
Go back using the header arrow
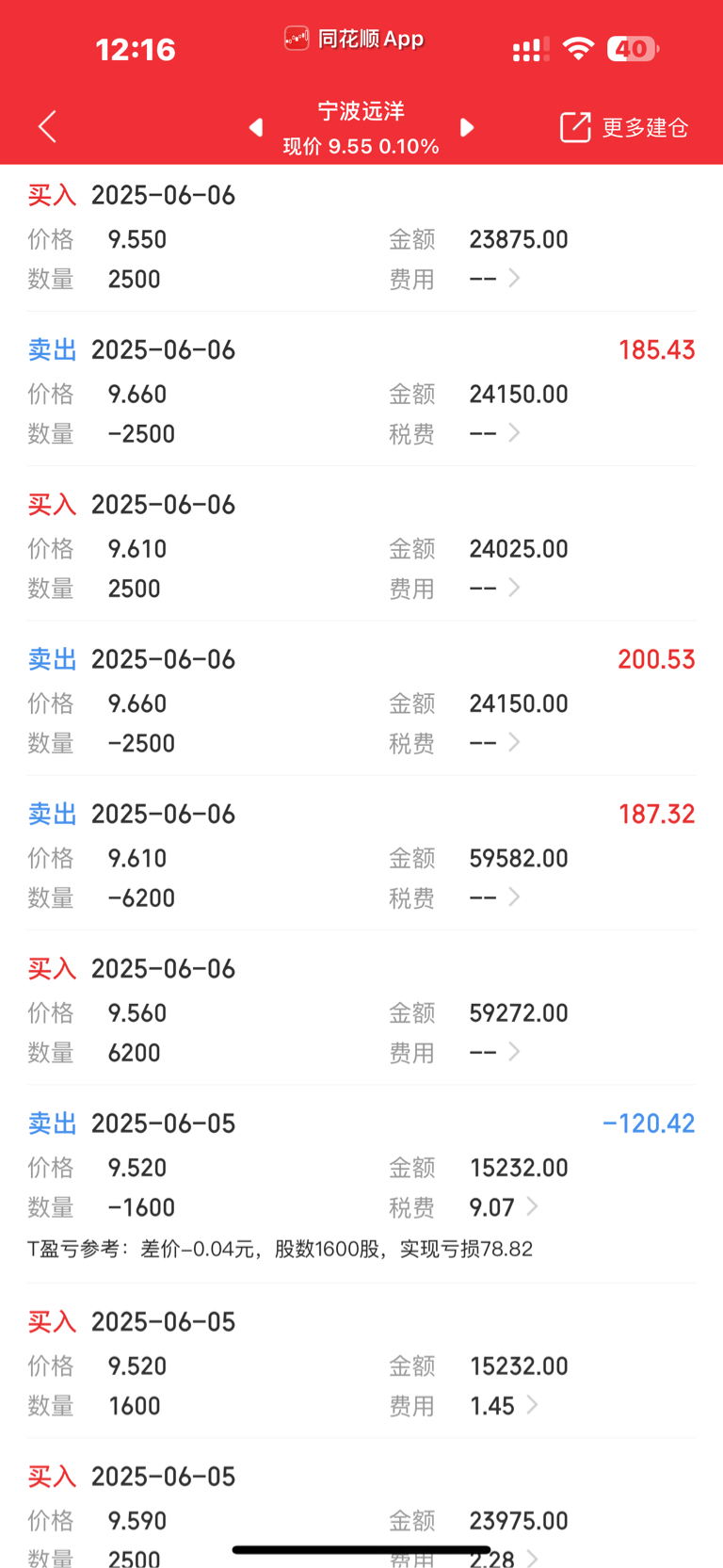(x=47, y=126)
